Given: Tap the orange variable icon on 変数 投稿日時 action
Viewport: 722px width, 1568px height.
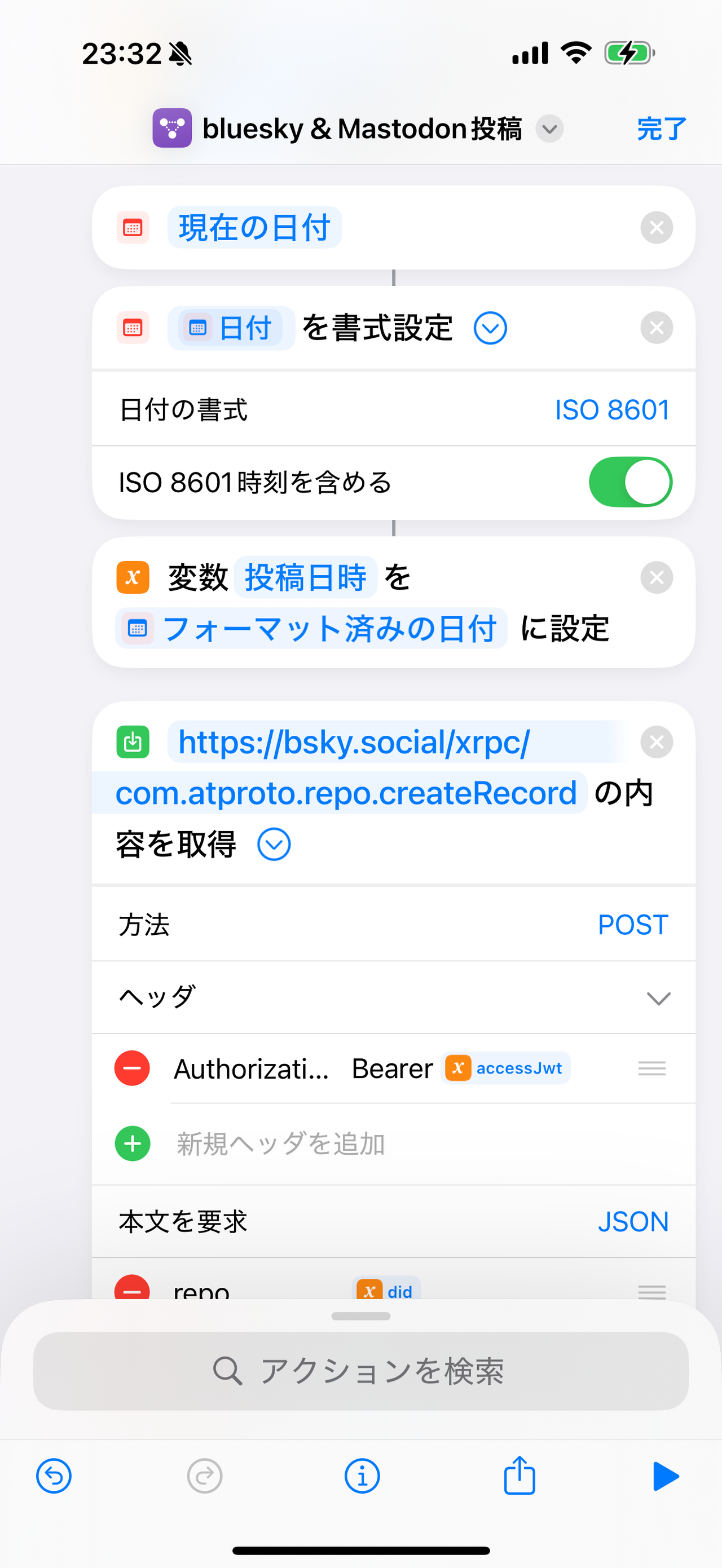Looking at the screenshot, I should pos(135,577).
